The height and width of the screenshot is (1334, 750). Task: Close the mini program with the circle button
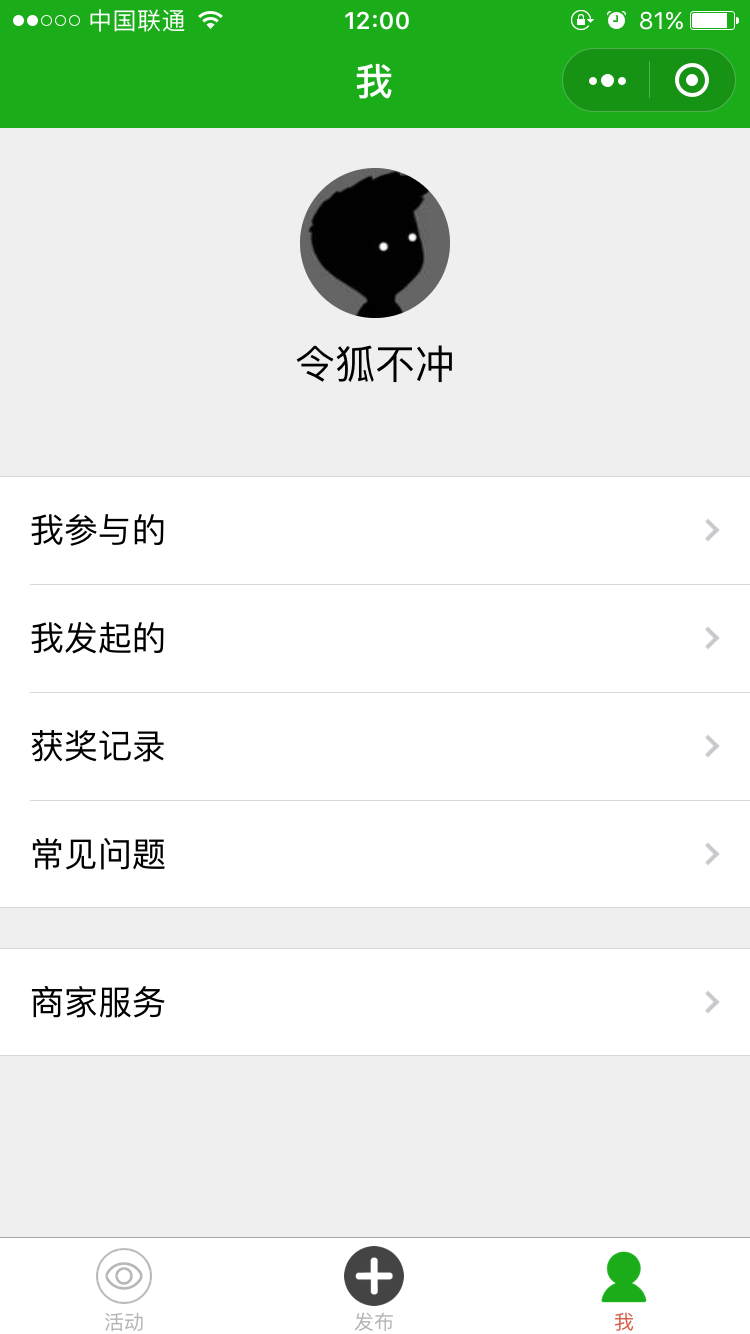click(x=692, y=80)
